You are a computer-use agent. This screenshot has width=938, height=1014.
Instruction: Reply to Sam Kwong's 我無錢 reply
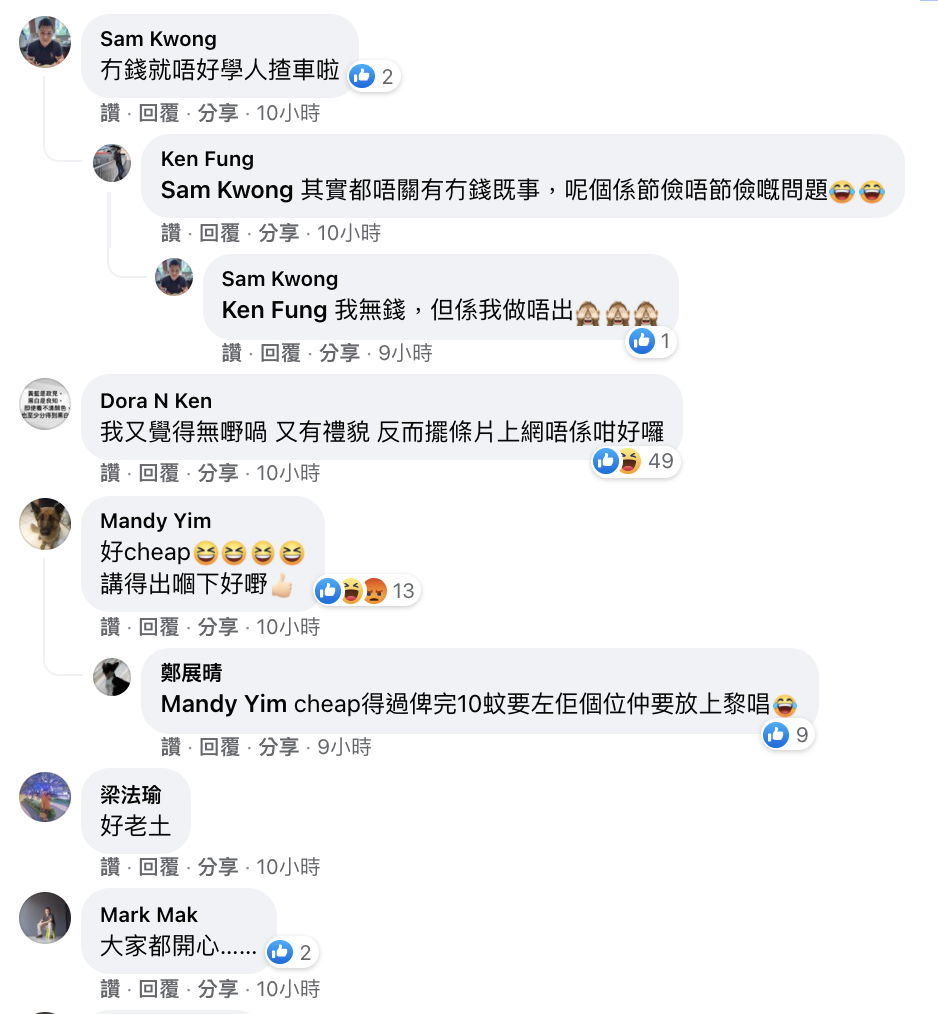click(280, 353)
